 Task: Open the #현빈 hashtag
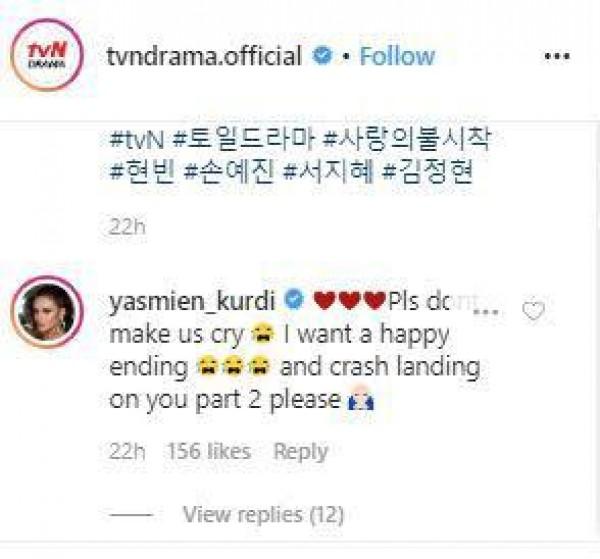(x=139, y=172)
